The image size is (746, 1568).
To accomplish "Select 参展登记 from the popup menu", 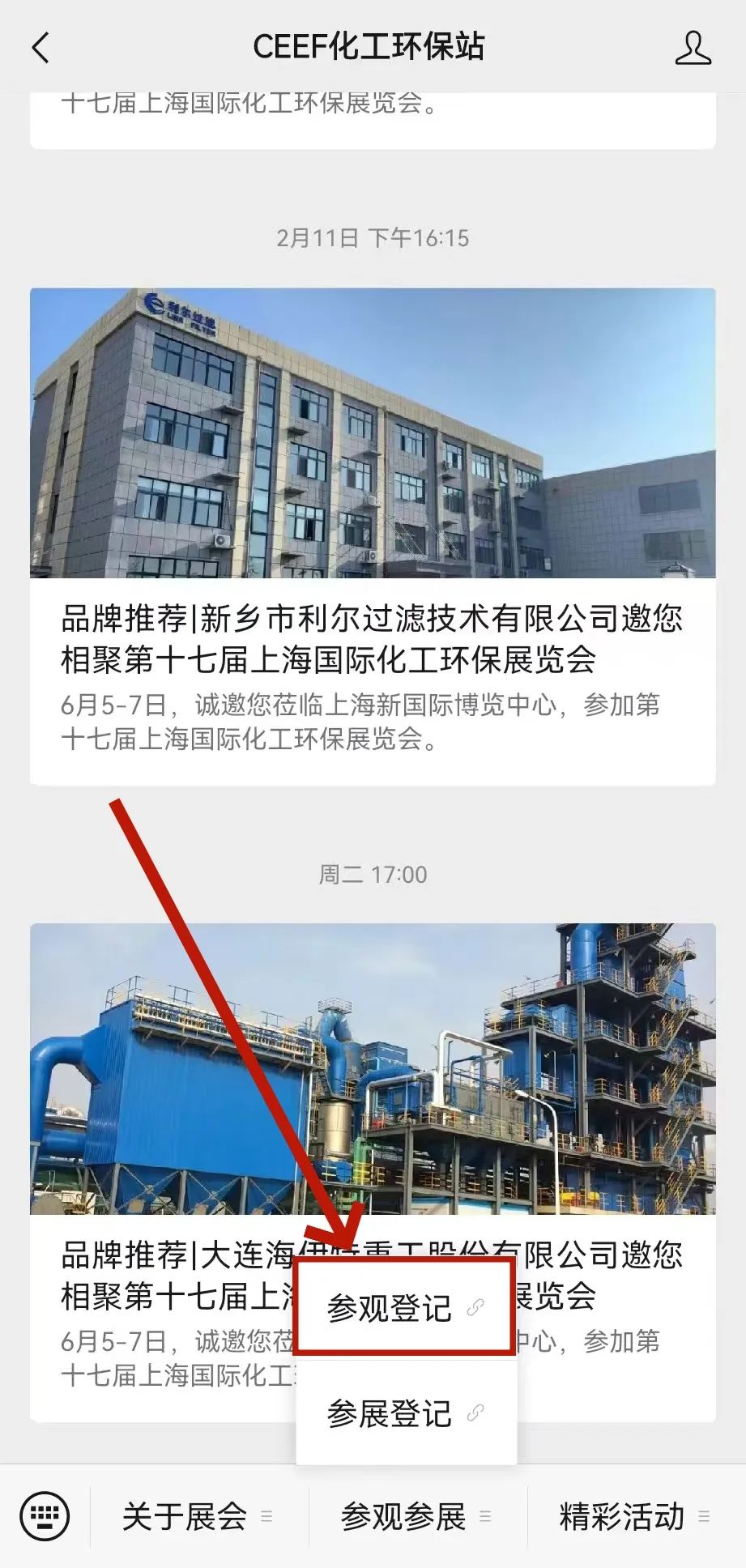I will [x=404, y=1413].
